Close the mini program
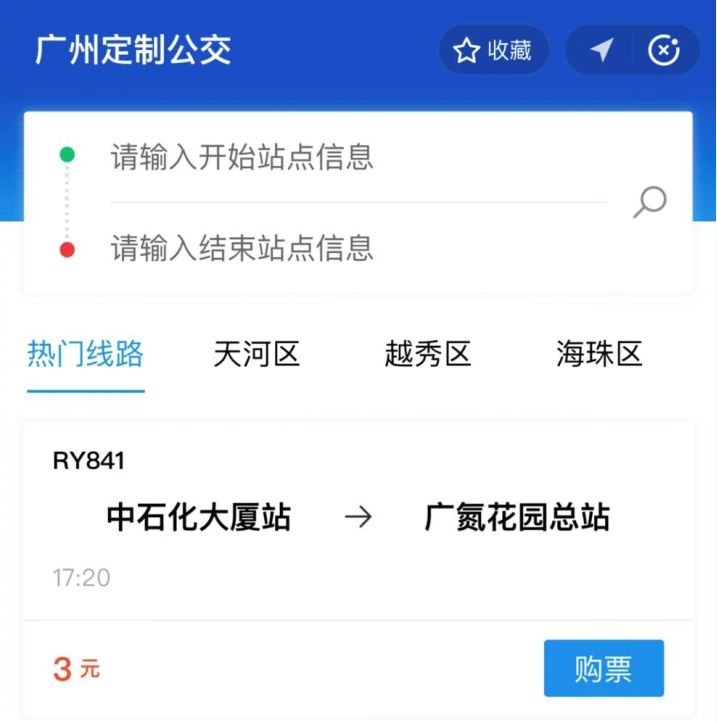717x723 pixels. pos(664,51)
